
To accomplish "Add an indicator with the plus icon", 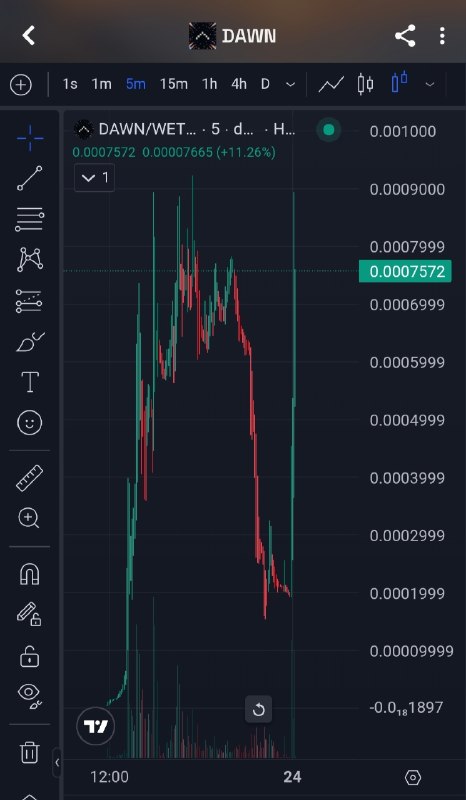I will (x=21, y=85).
